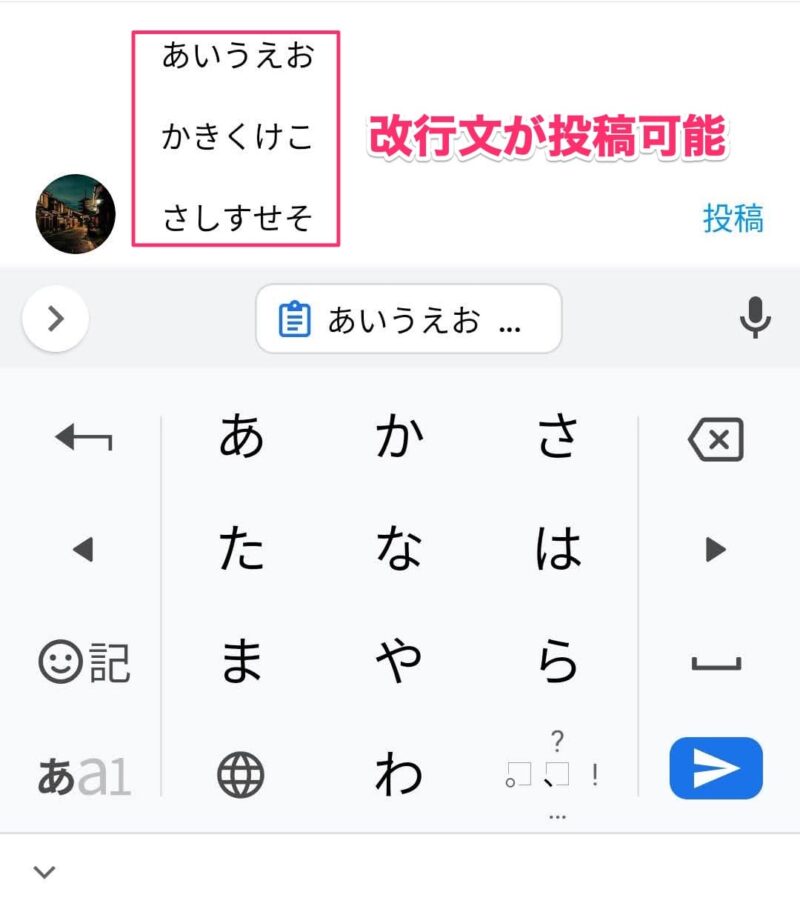
Task: Enter the な key
Action: [400, 549]
